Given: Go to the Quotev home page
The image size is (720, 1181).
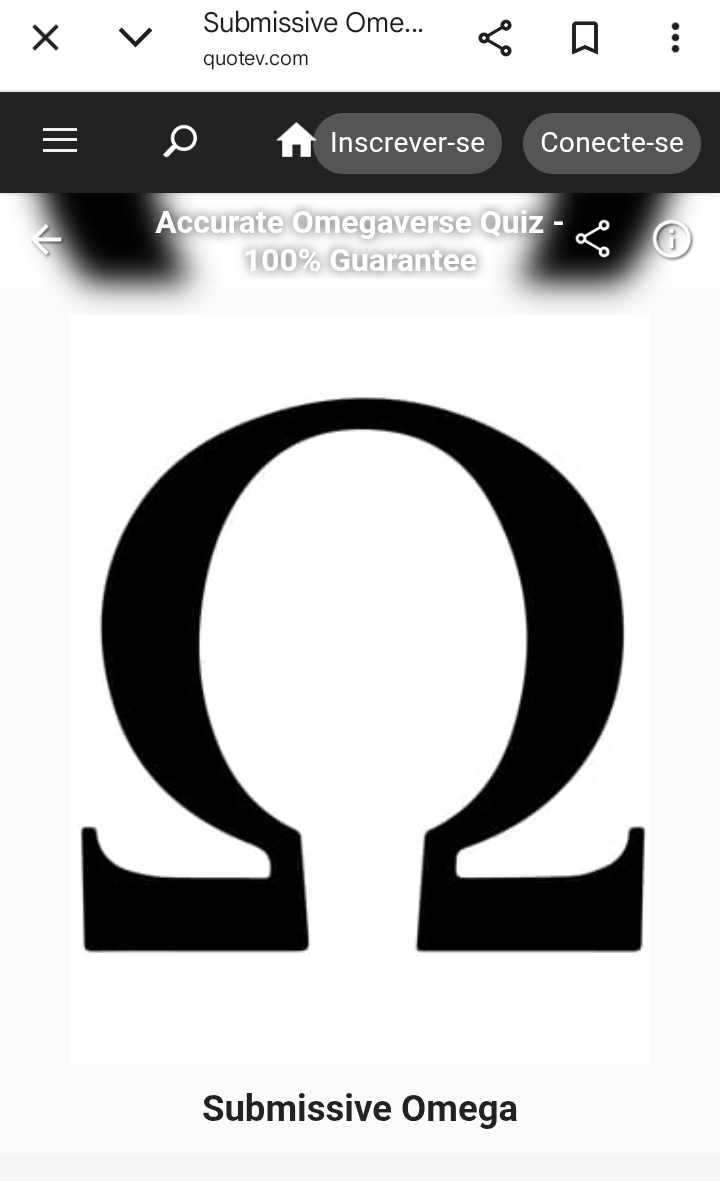Looking at the screenshot, I should pos(295,141).
